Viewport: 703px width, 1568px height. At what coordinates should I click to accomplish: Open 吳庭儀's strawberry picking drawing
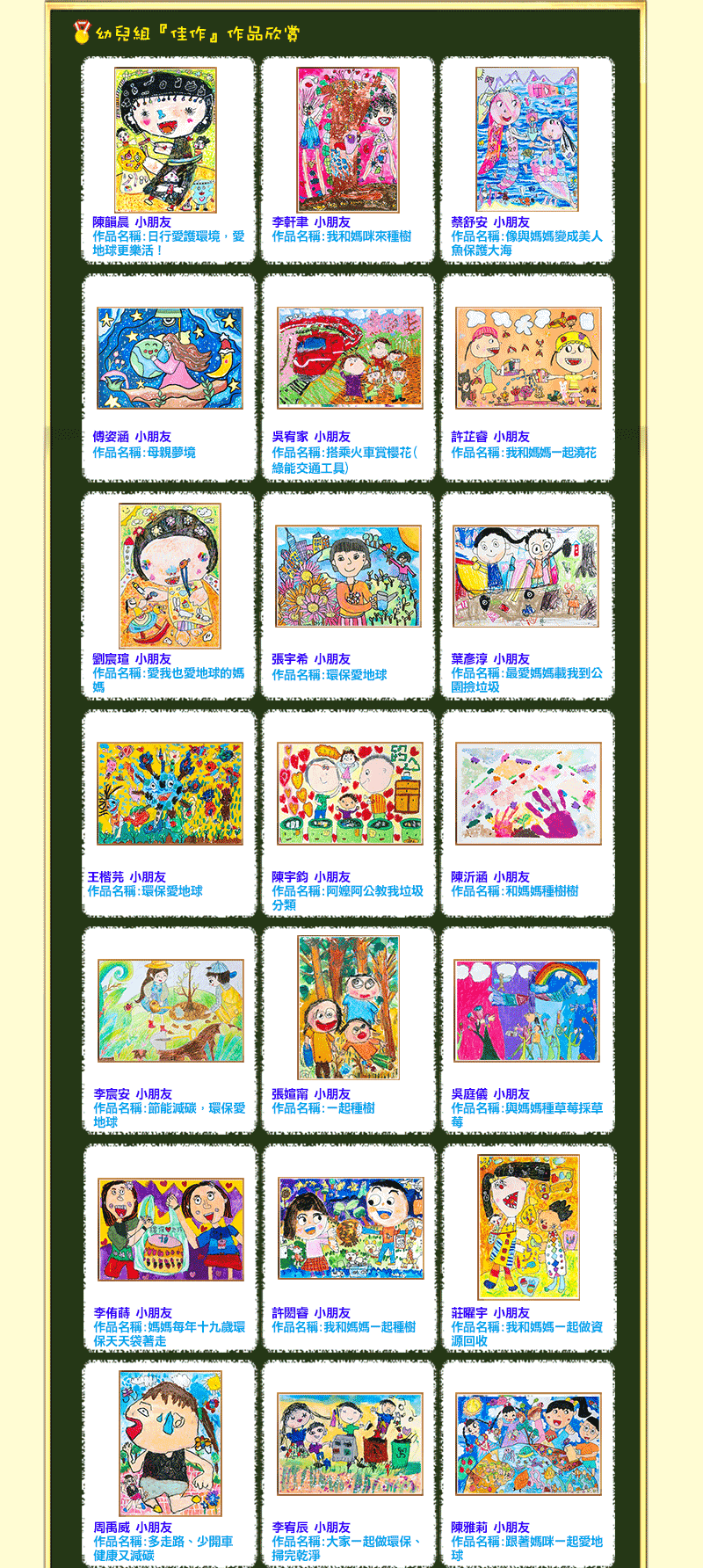pyautogui.click(x=526, y=1011)
